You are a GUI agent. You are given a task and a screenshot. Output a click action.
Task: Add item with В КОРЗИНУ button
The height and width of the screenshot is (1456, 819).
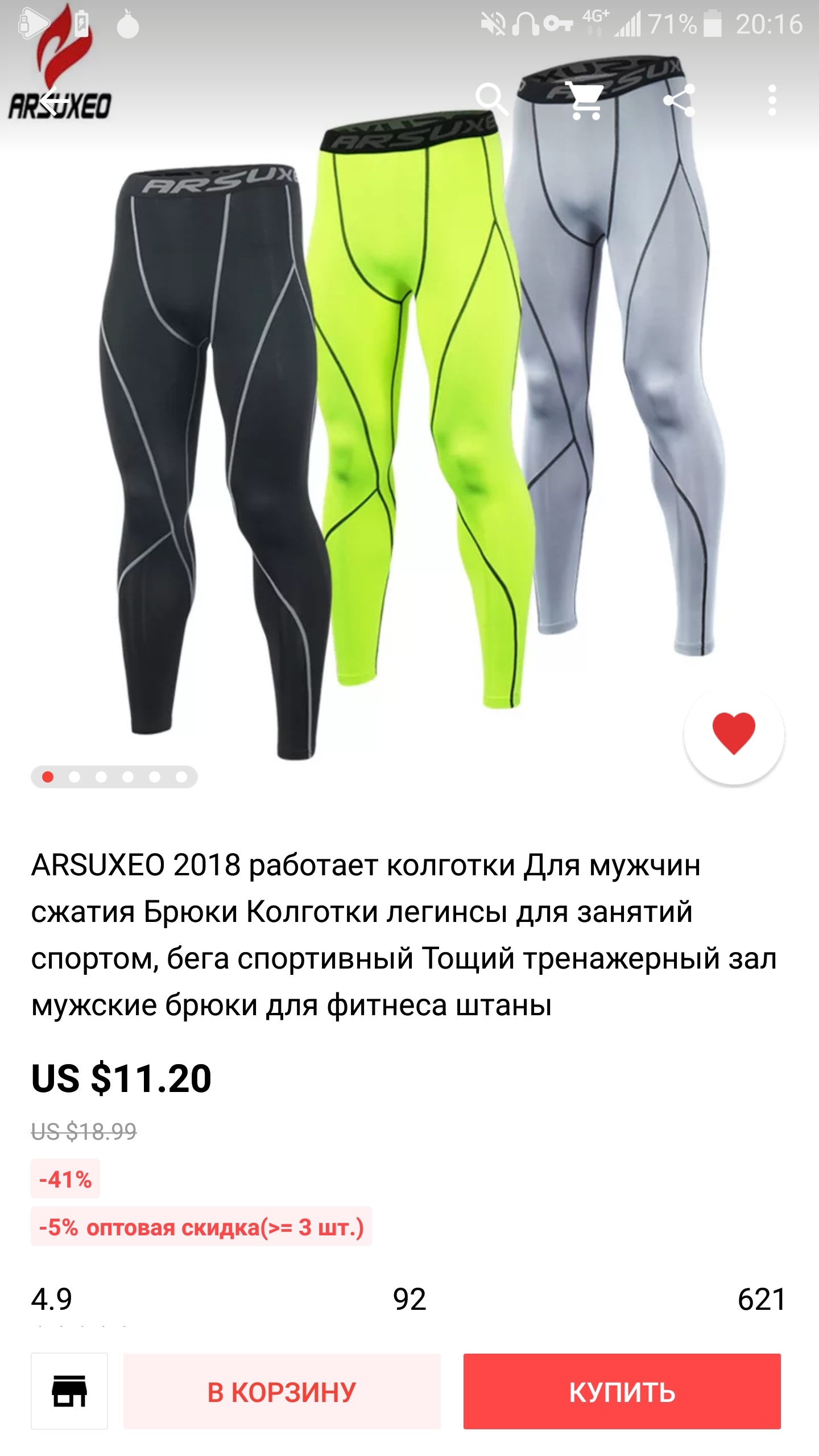[x=282, y=1392]
